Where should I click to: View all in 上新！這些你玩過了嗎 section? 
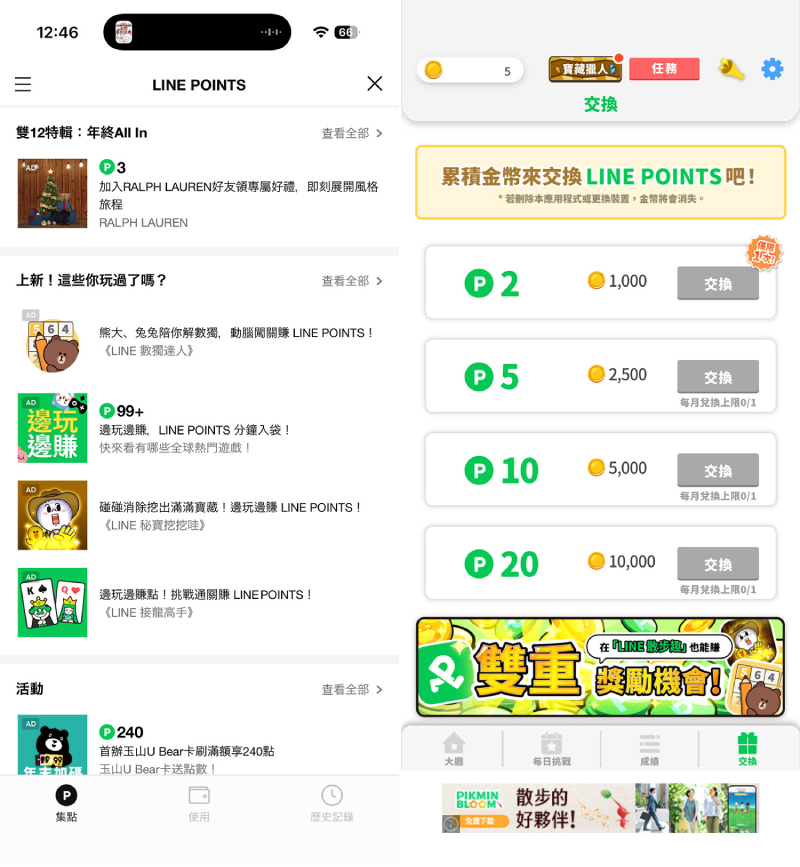[352, 281]
